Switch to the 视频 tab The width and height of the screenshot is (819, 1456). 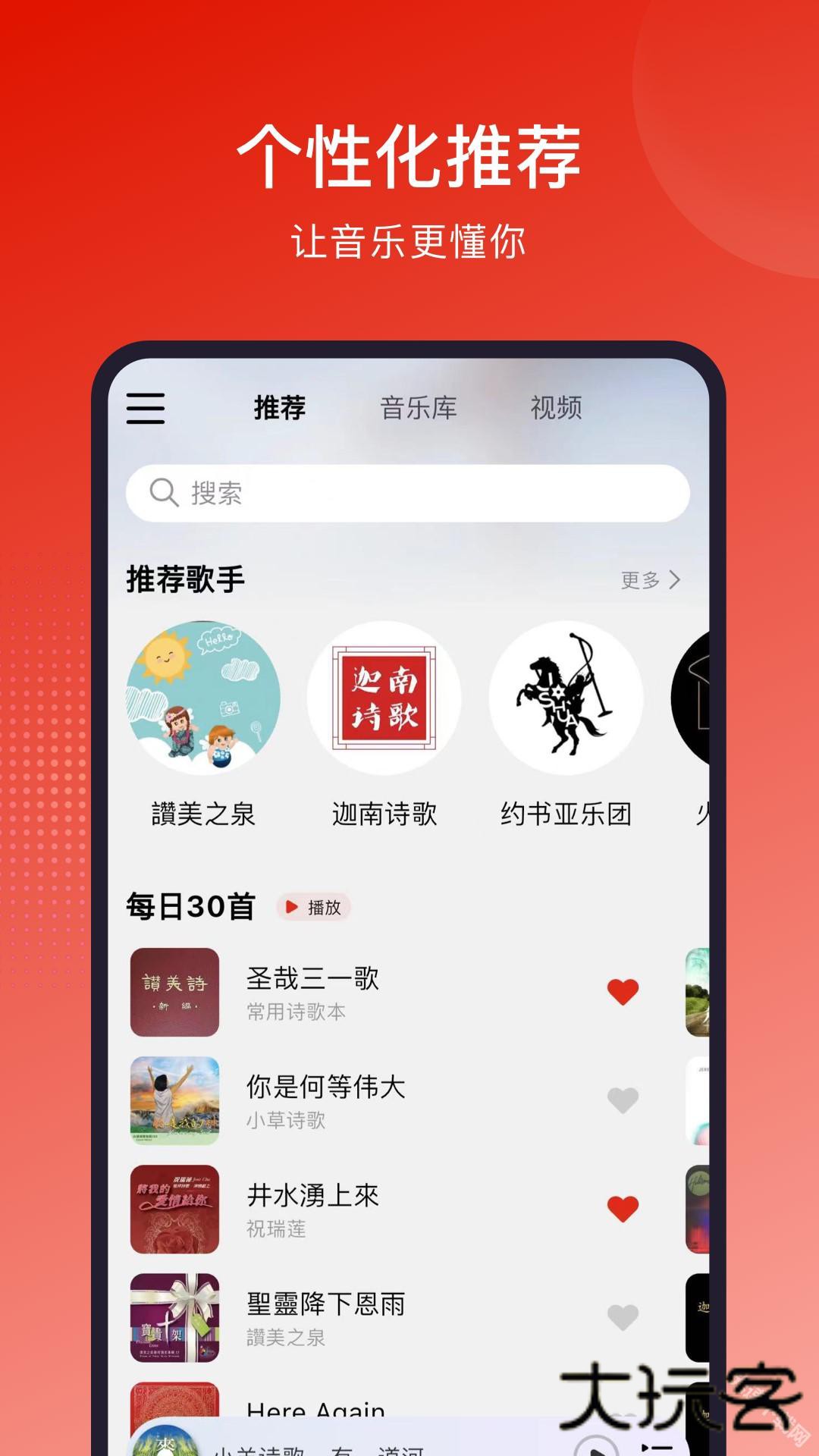tap(557, 408)
